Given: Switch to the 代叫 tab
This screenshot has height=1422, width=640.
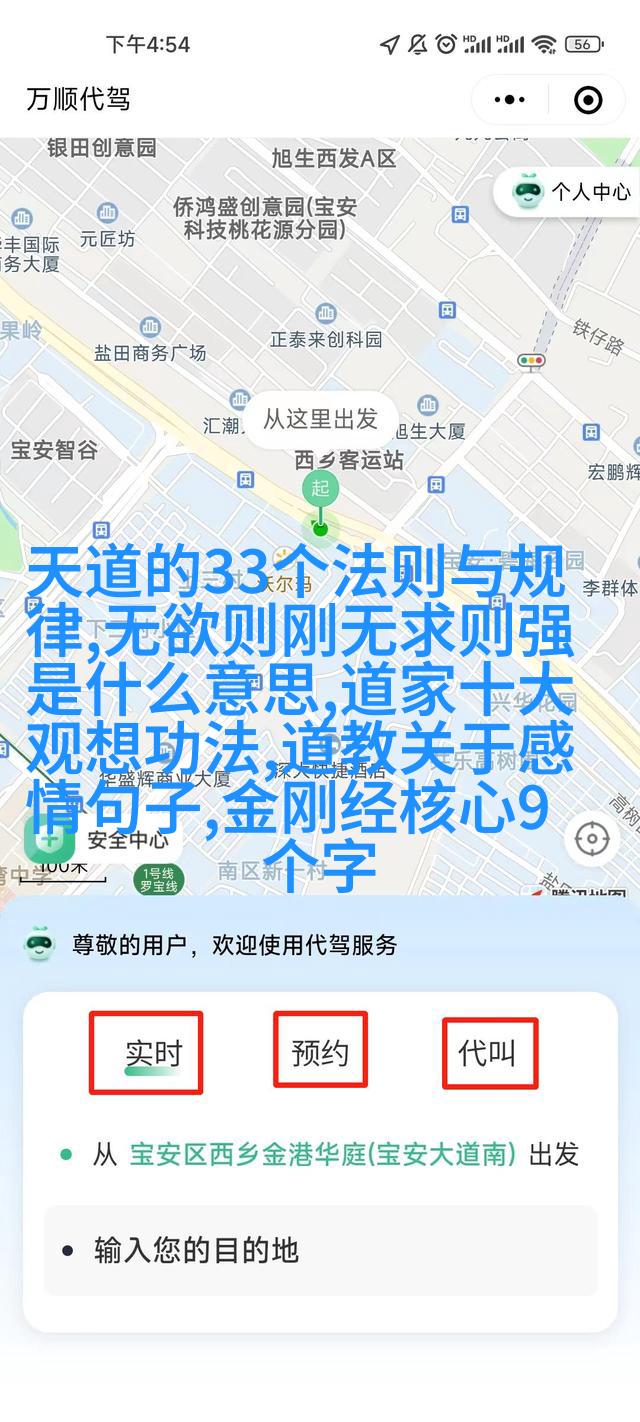Looking at the screenshot, I should pyautogui.click(x=489, y=1053).
